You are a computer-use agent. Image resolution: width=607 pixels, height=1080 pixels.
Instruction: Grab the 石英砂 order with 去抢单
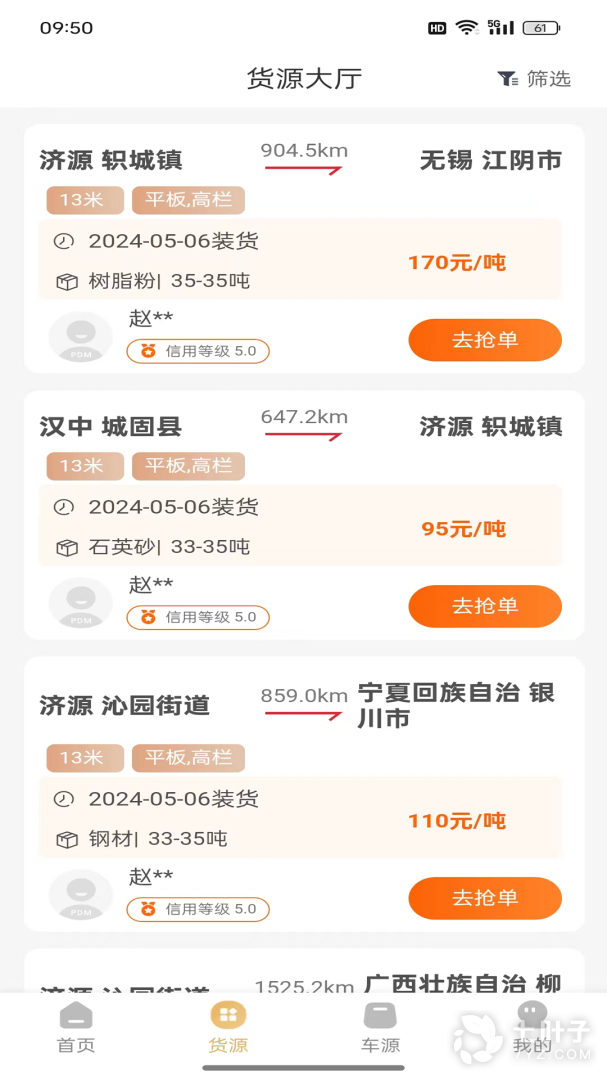click(485, 606)
